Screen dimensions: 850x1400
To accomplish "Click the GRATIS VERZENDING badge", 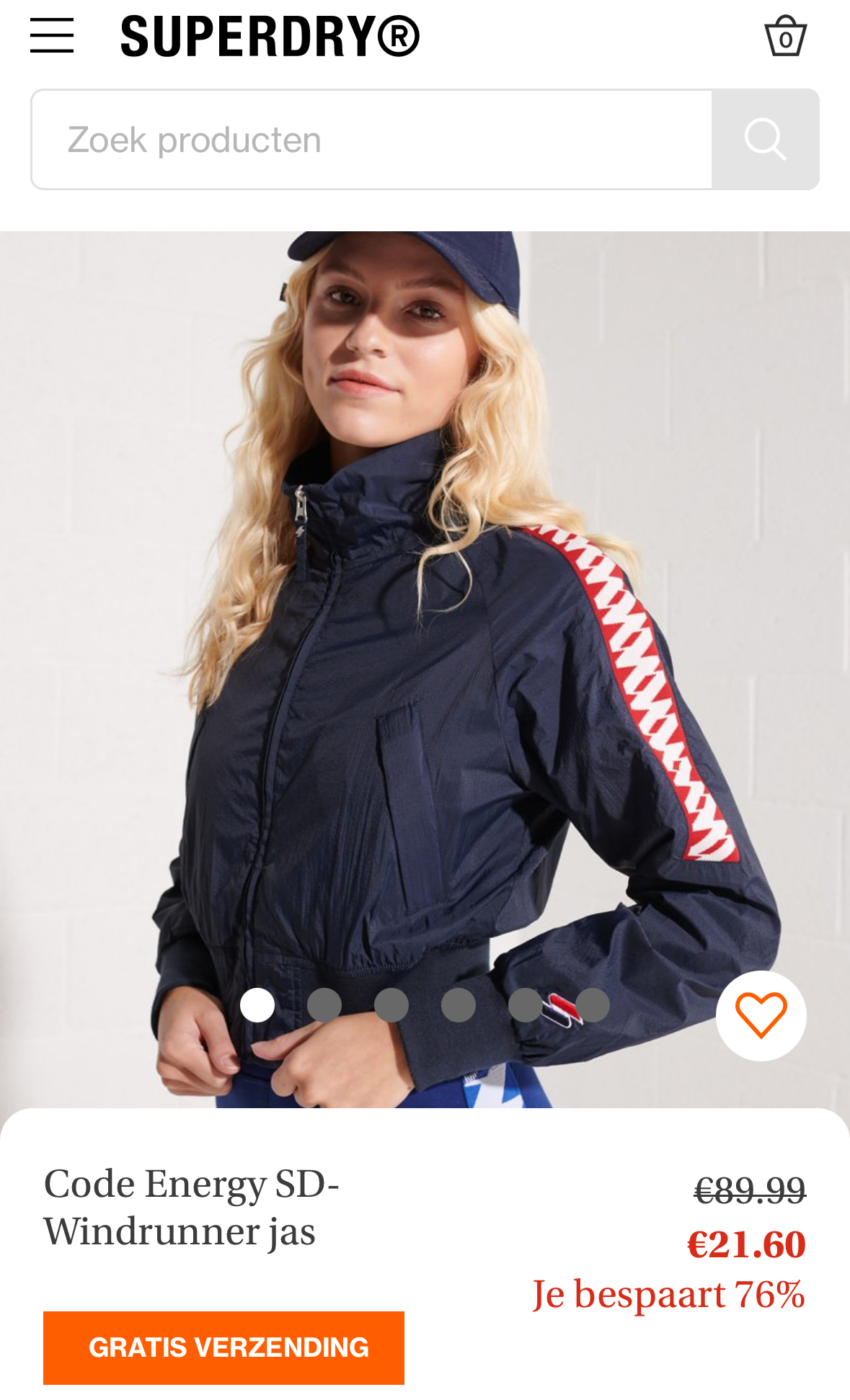I will pyautogui.click(x=223, y=1345).
